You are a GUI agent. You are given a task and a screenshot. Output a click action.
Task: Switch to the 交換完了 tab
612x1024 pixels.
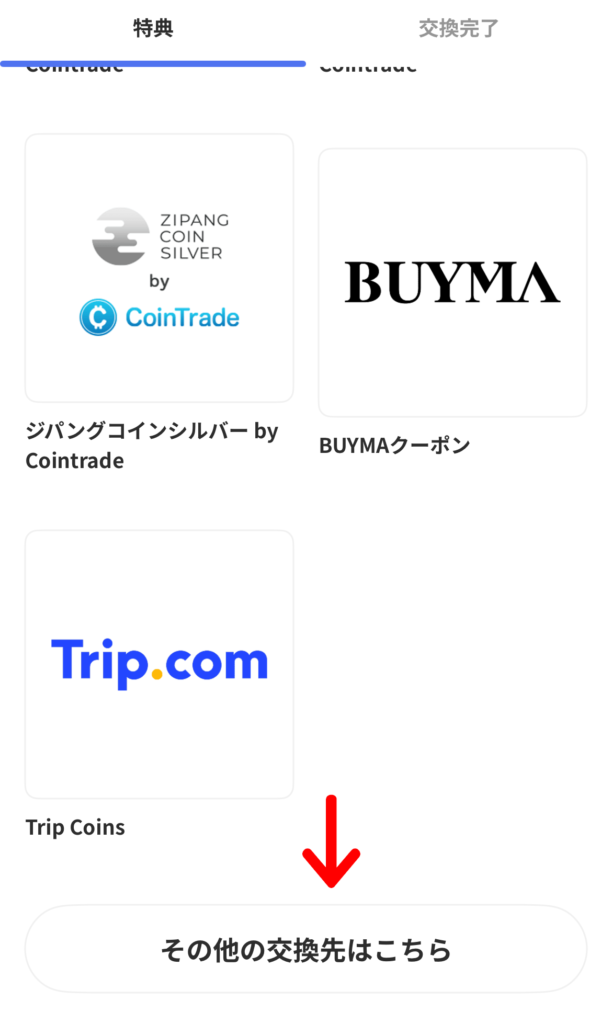(458, 28)
